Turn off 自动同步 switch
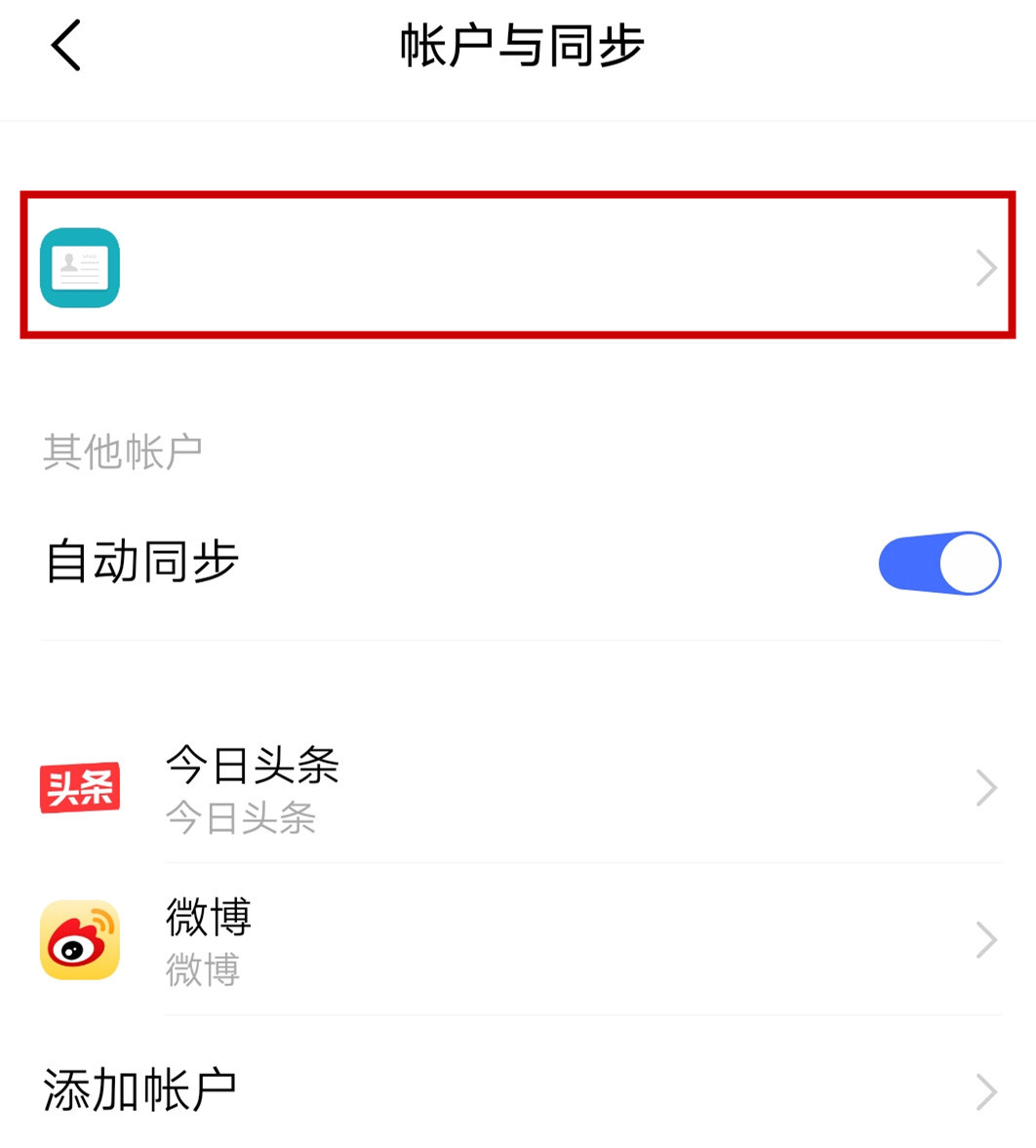Image resolution: width=1036 pixels, height=1148 pixels. tap(938, 563)
